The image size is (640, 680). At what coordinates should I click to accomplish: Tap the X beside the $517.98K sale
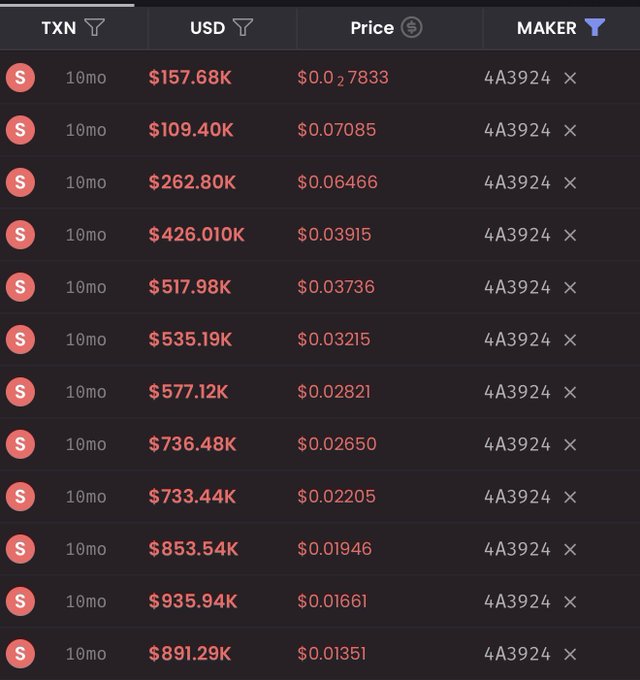tap(570, 288)
